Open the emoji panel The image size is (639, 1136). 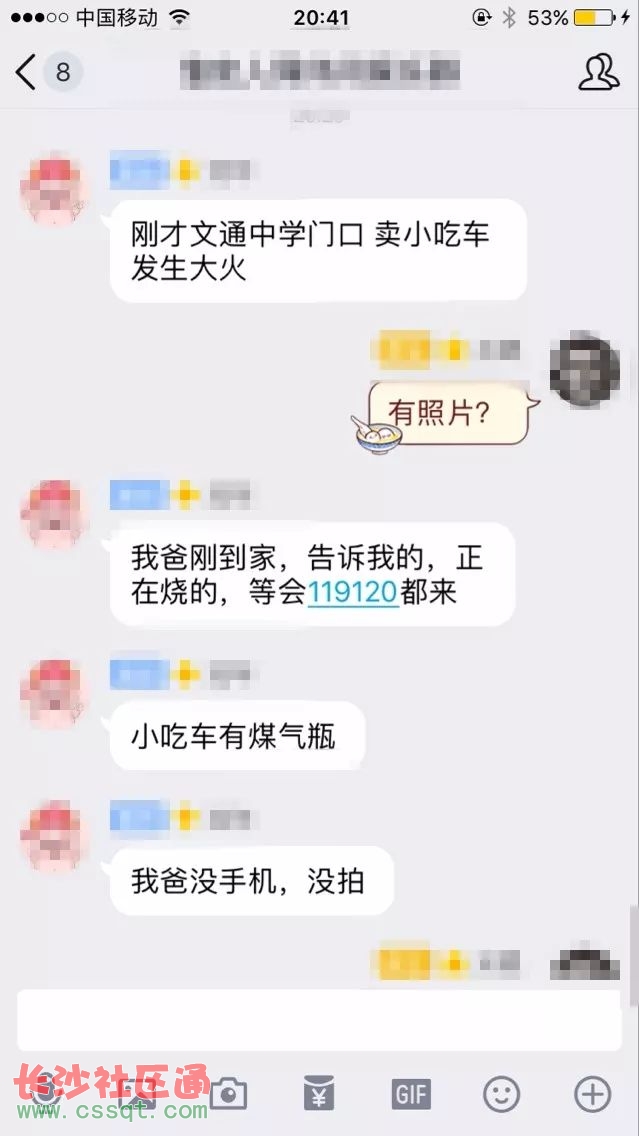click(501, 1094)
